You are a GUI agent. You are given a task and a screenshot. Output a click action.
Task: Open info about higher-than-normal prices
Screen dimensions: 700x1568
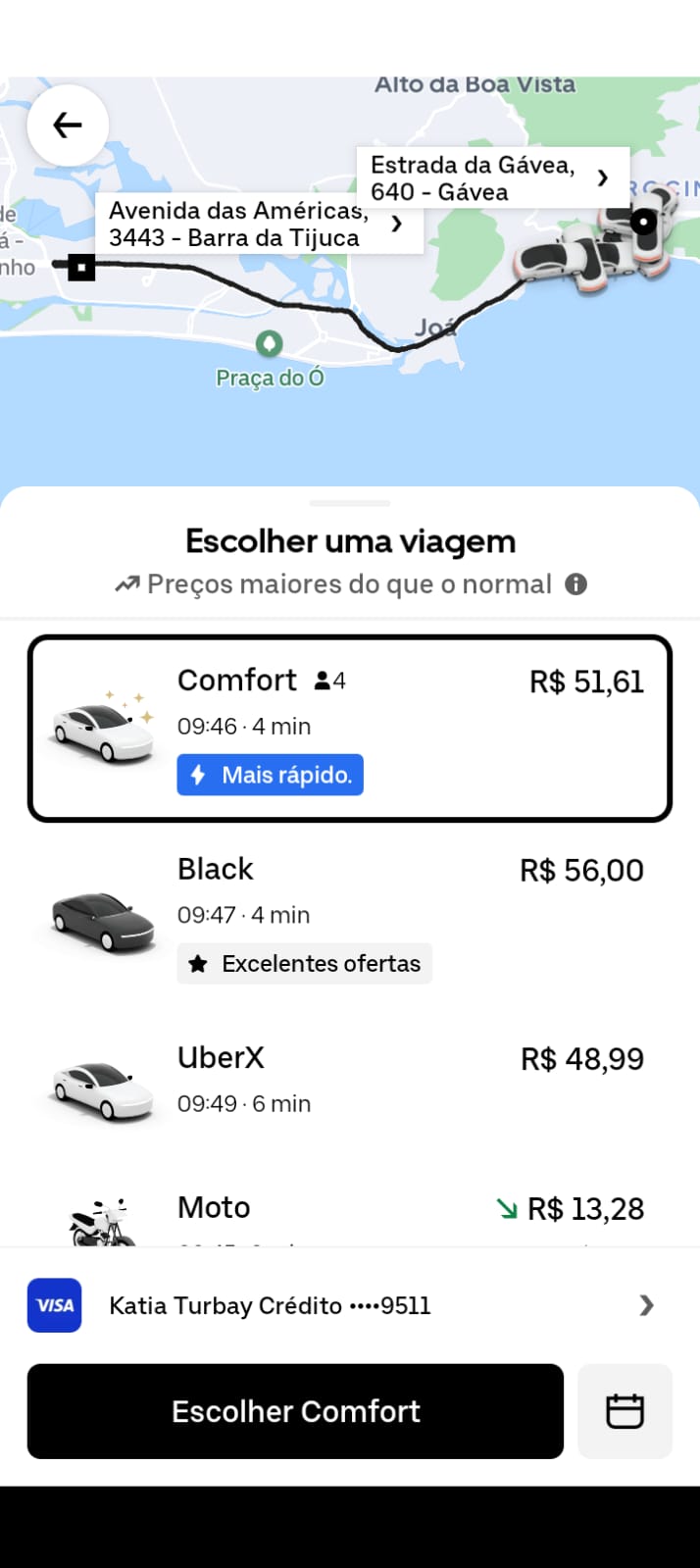click(x=576, y=584)
